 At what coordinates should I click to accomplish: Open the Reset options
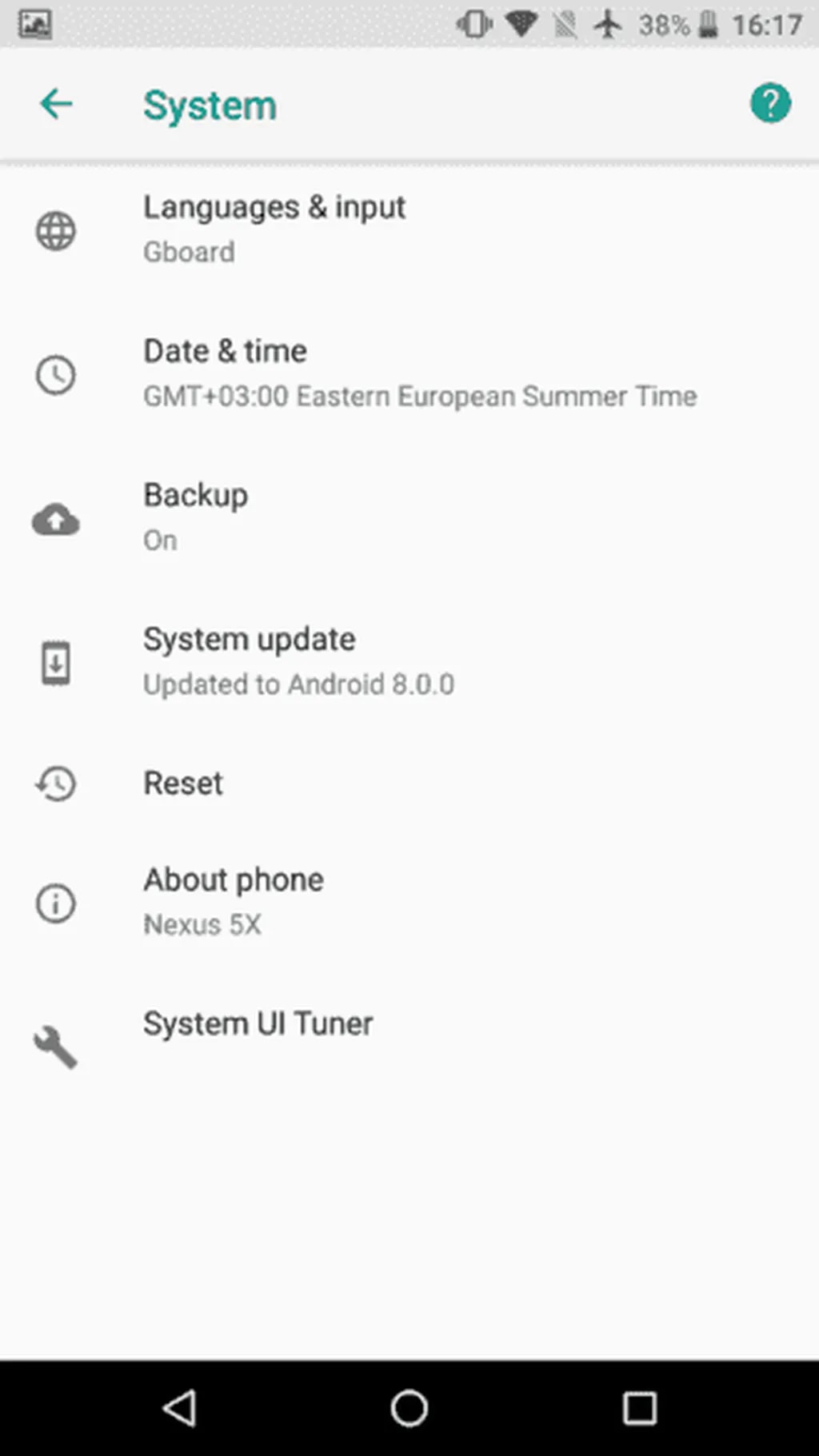tap(183, 783)
